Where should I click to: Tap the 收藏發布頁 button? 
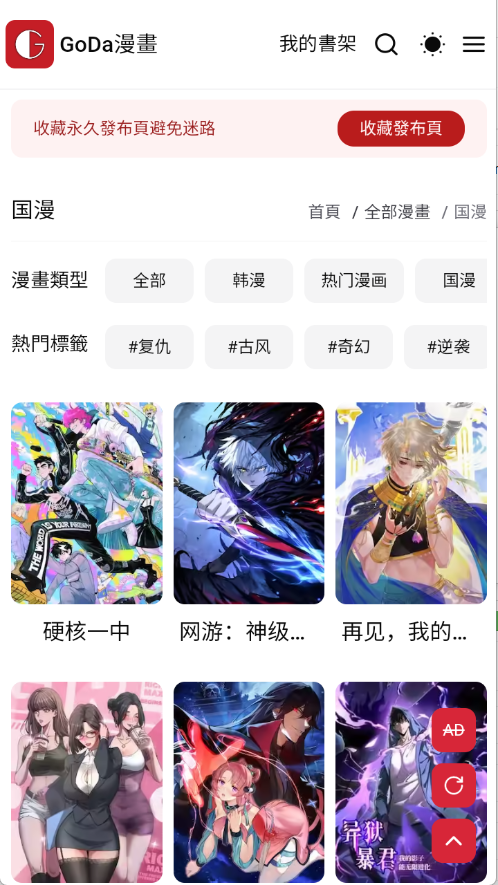401,129
